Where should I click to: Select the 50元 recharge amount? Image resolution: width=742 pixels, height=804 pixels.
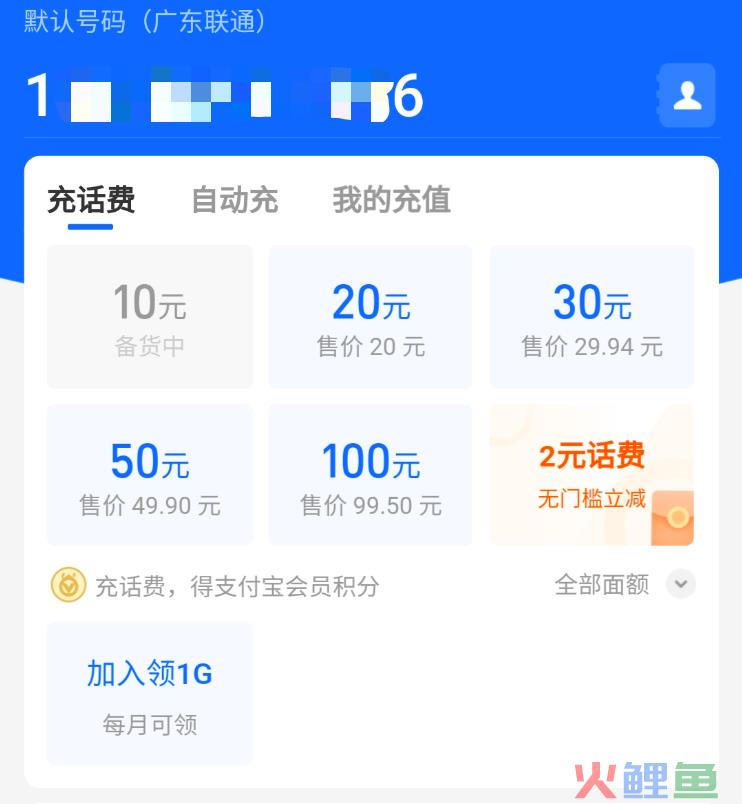coord(150,475)
